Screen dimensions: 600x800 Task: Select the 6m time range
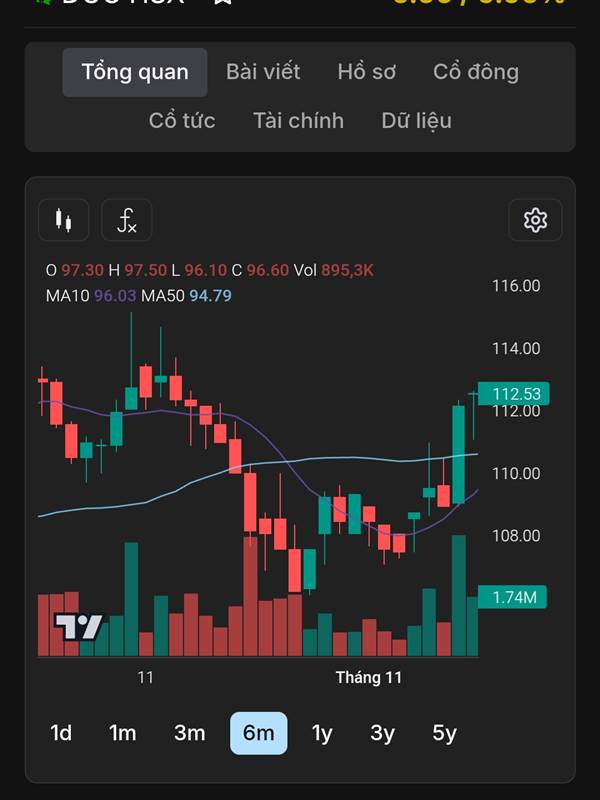pyautogui.click(x=258, y=733)
